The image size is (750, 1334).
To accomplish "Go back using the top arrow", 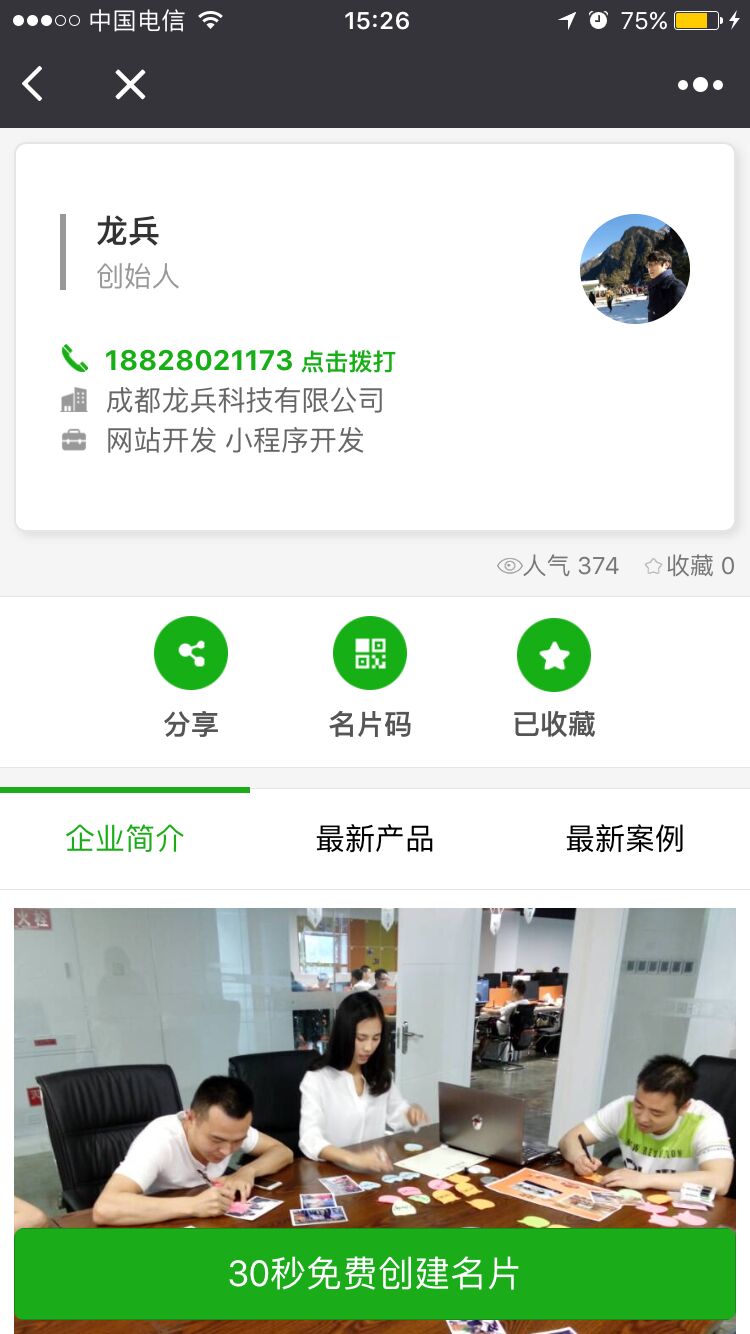I will [33, 85].
